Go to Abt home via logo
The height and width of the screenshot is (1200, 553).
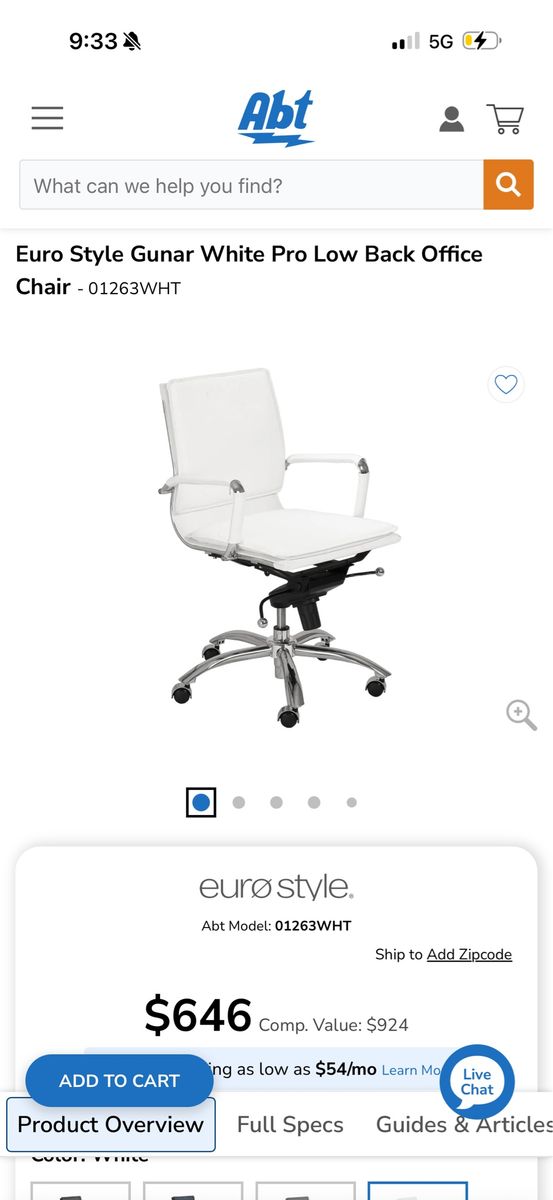point(276,119)
